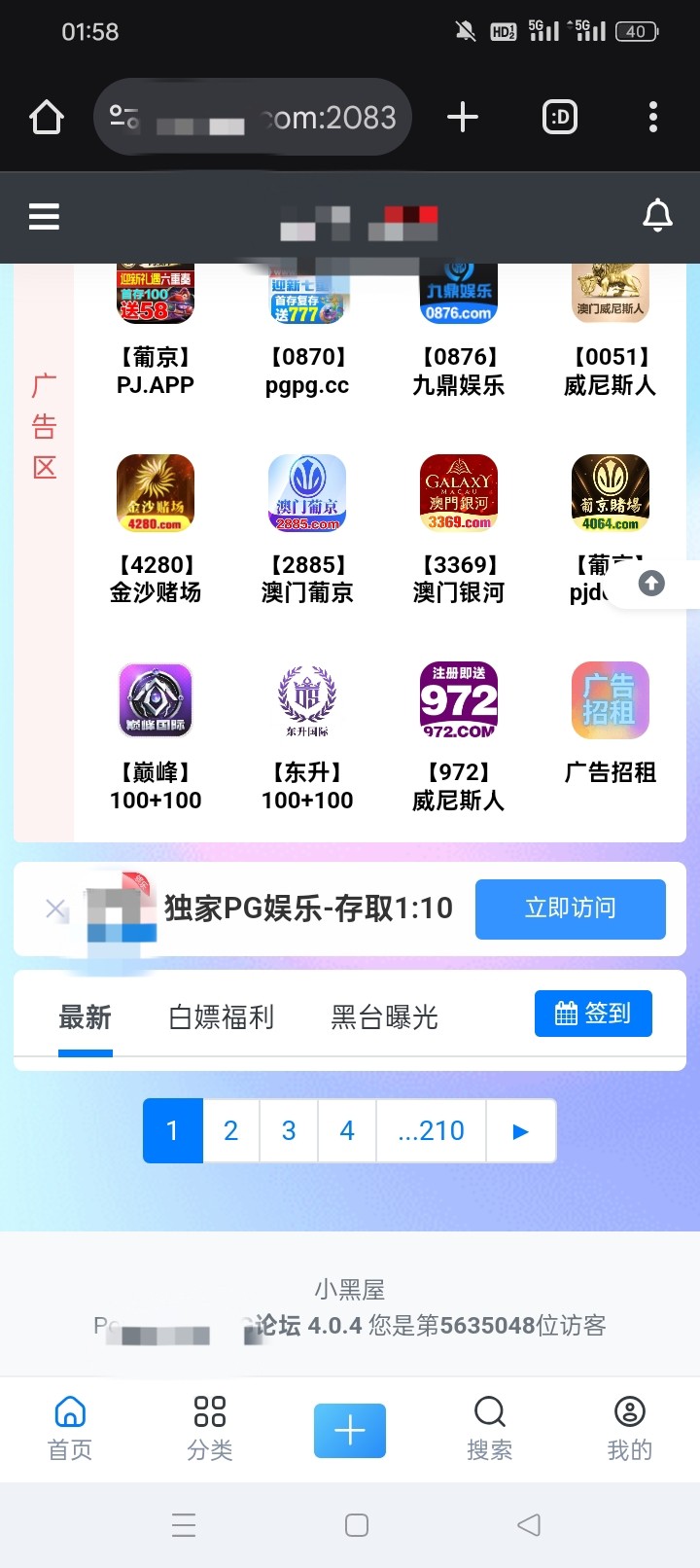Open a new browser tab
700x1568 pixels.
coord(463,118)
